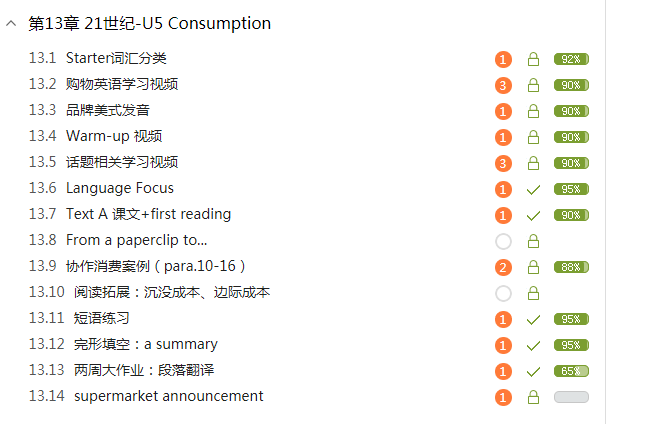The height and width of the screenshot is (424, 647).
Task: Open 13.3 品牌美式发音
Action: point(108,110)
